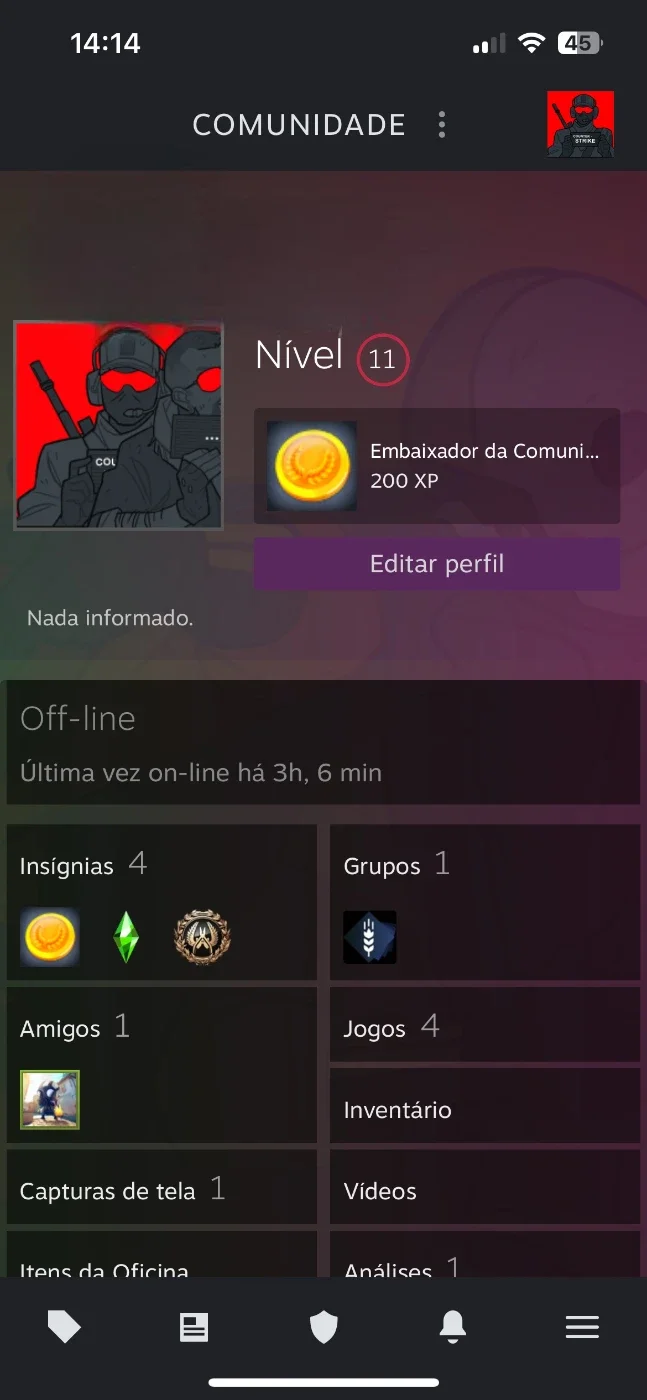Open the friend's avatar under Amigos
647x1400 pixels.
pos(50,1100)
